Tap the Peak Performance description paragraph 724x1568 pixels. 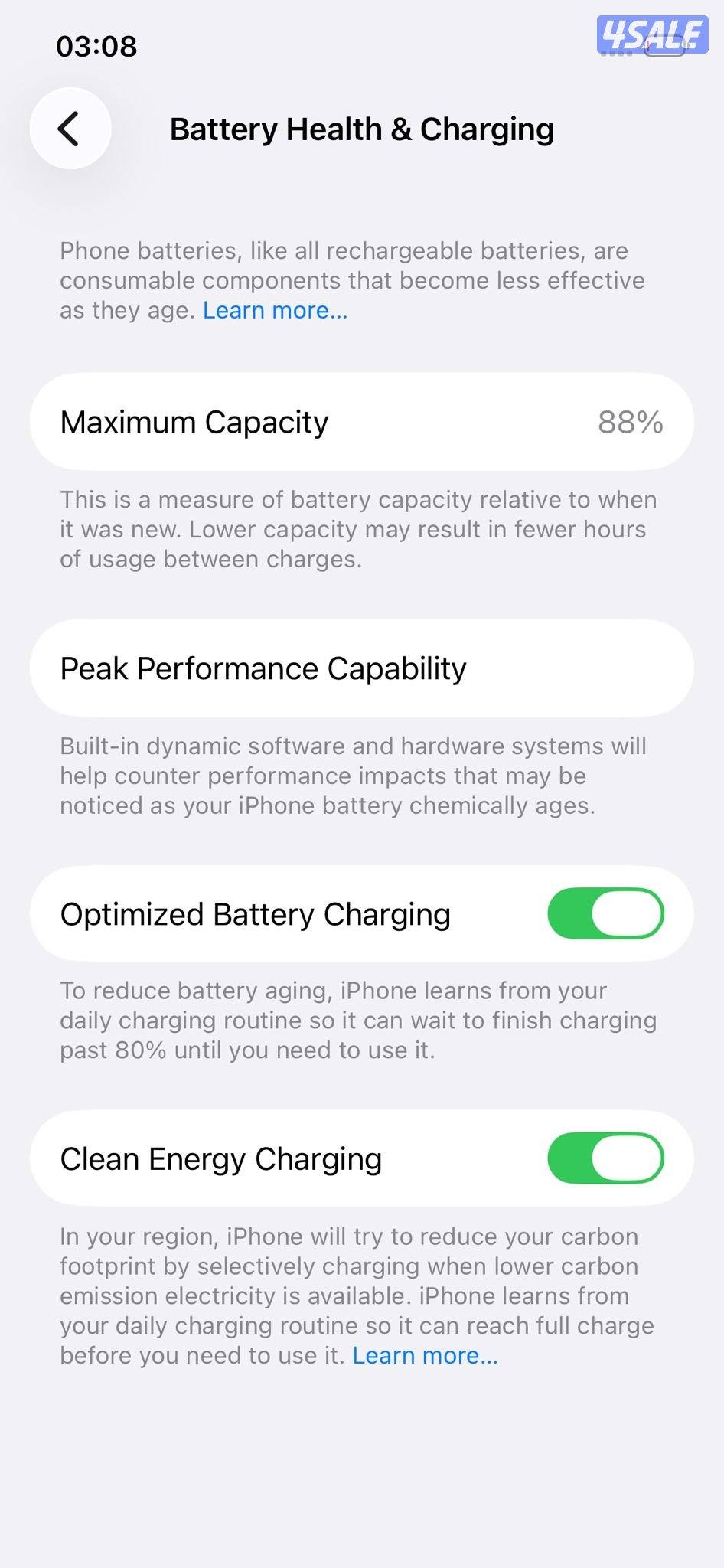coord(352,775)
